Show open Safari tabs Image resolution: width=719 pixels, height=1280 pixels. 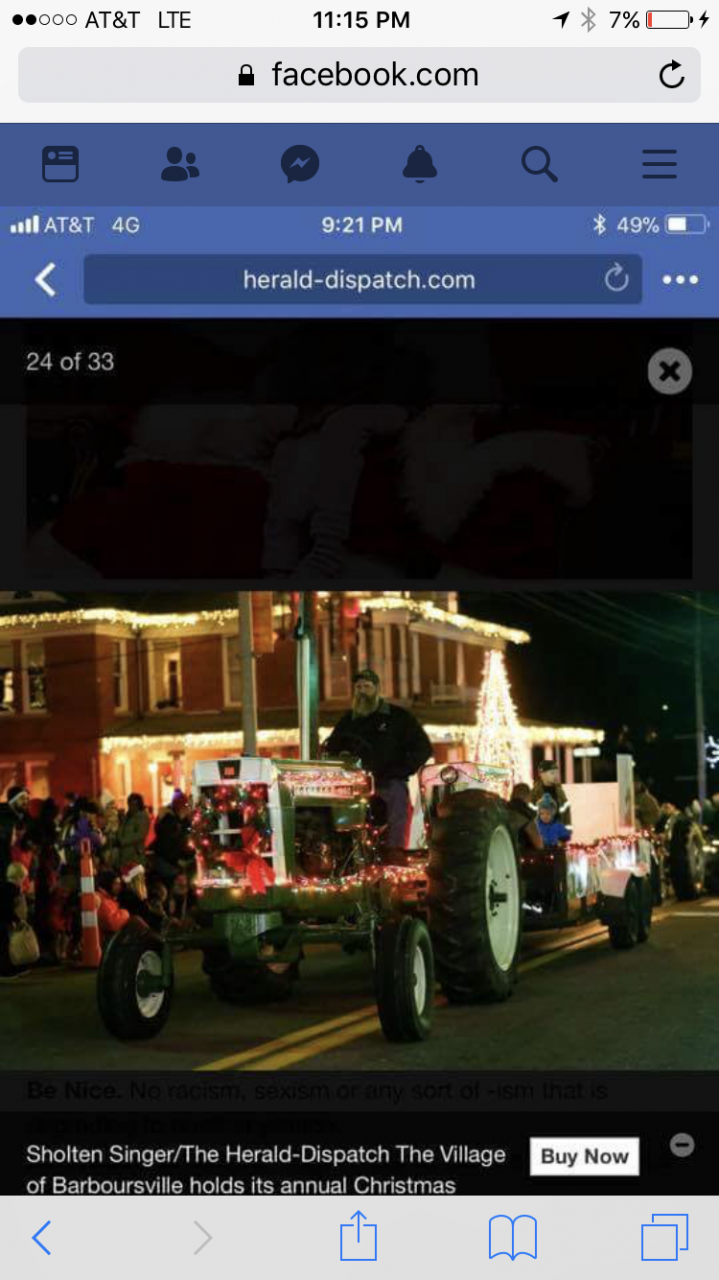pyautogui.click(x=664, y=1238)
